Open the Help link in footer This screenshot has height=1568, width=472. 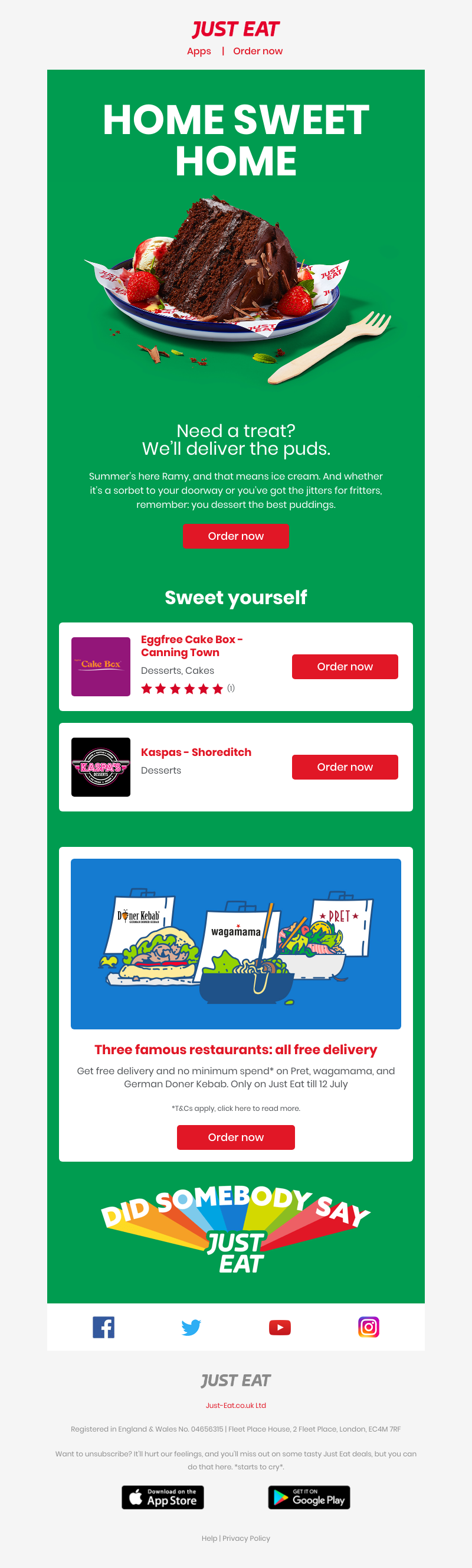[x=209, y=1538]
